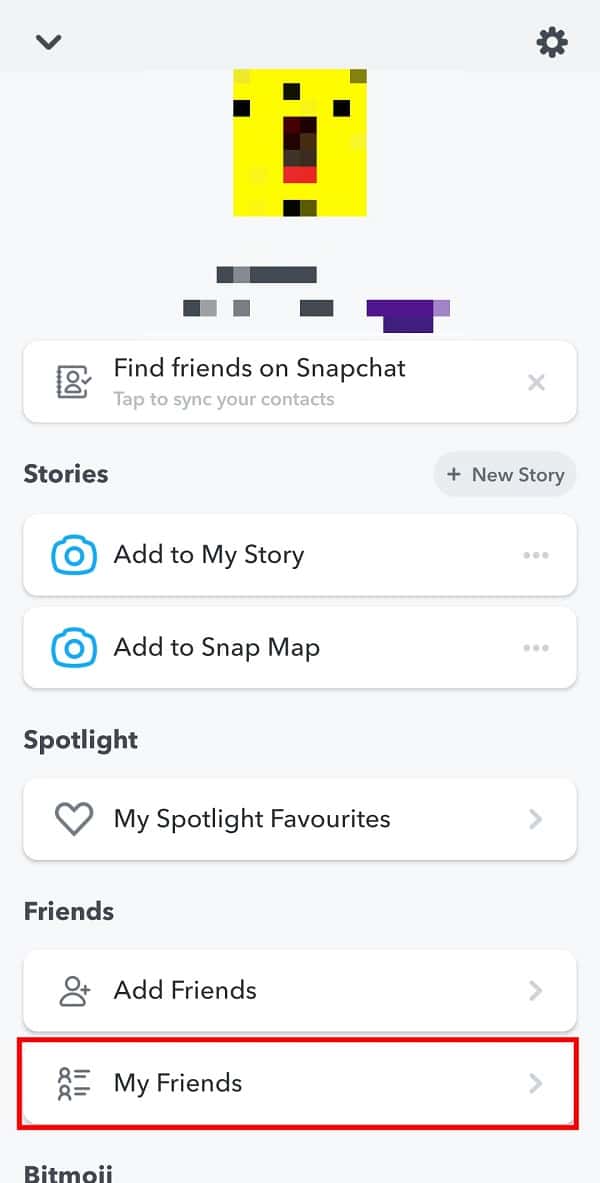Screen dimensions: 600x1183
Task: Collapse the profile with the down chevron
Action: pos(48,42)
